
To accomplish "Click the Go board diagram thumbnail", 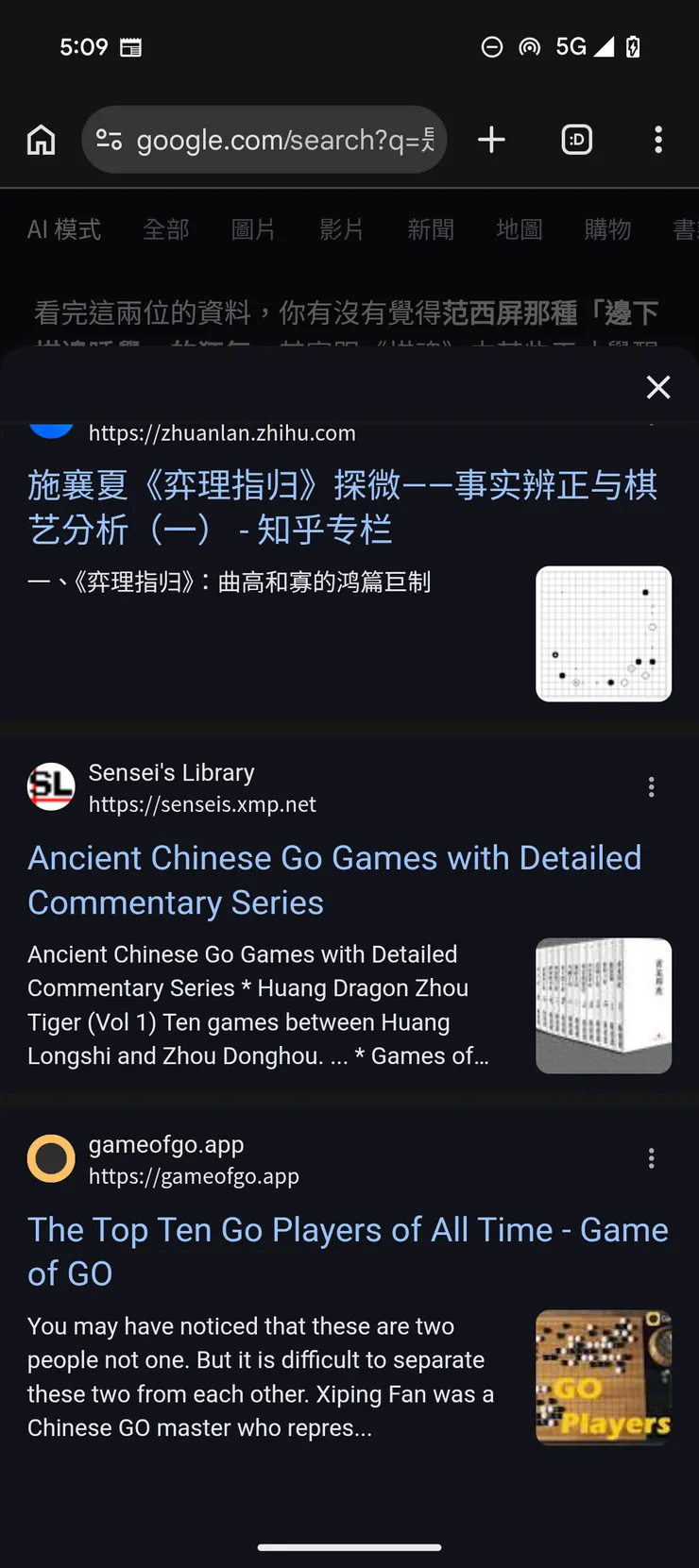I will click(x=603, y=632).
